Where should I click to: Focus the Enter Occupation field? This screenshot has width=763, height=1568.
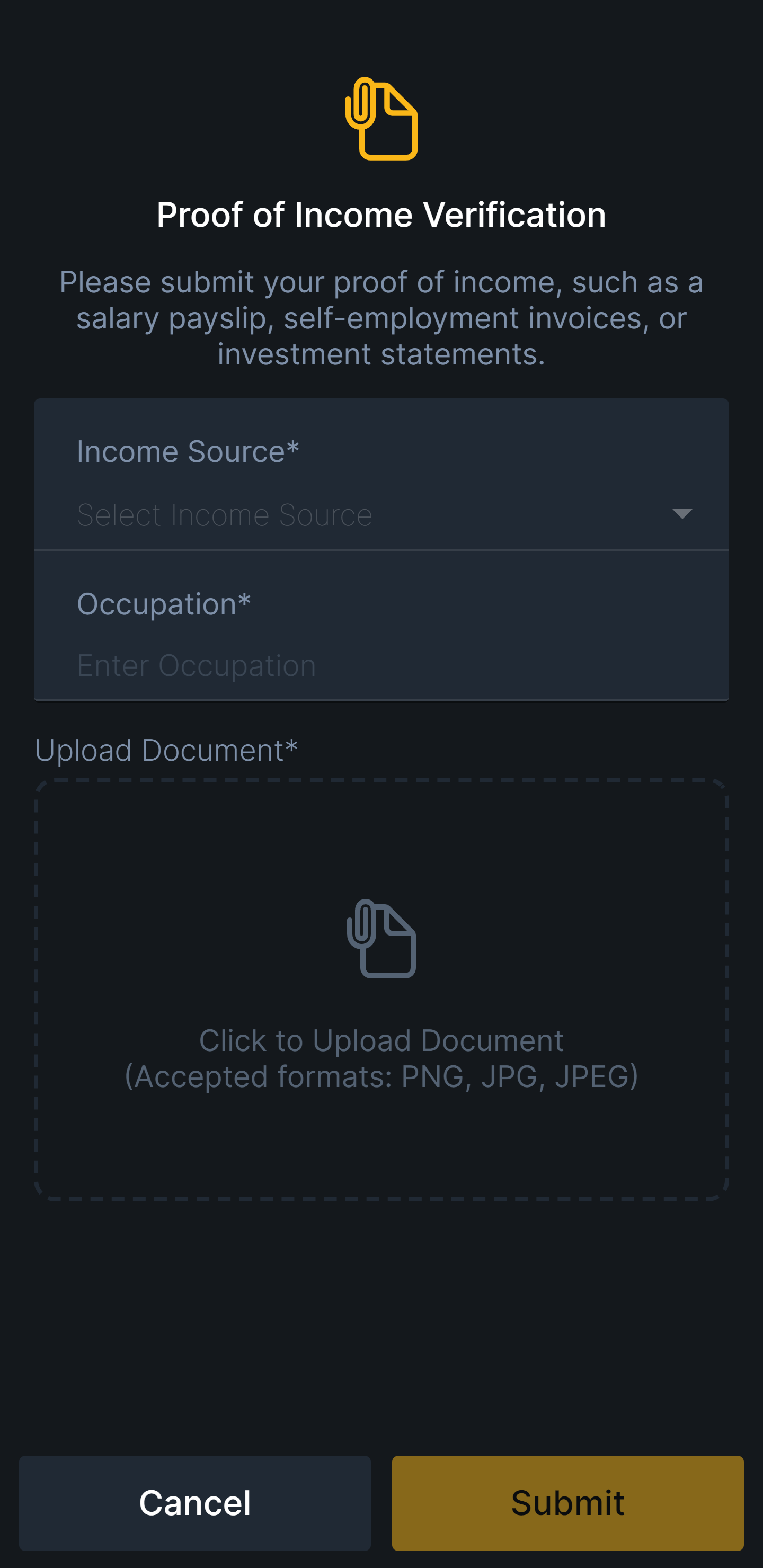[381, 665]
